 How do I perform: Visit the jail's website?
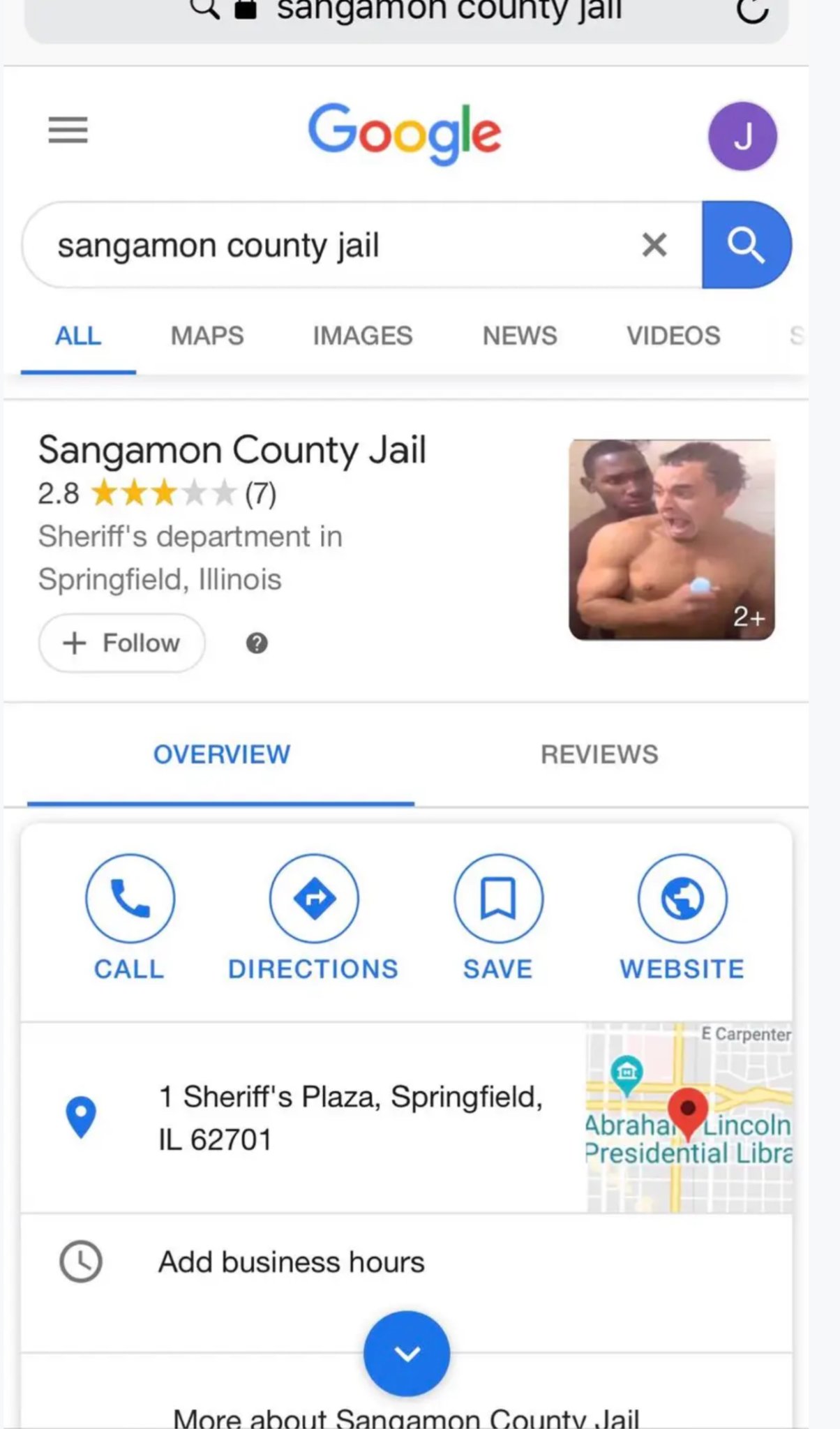tap(682, 899)
